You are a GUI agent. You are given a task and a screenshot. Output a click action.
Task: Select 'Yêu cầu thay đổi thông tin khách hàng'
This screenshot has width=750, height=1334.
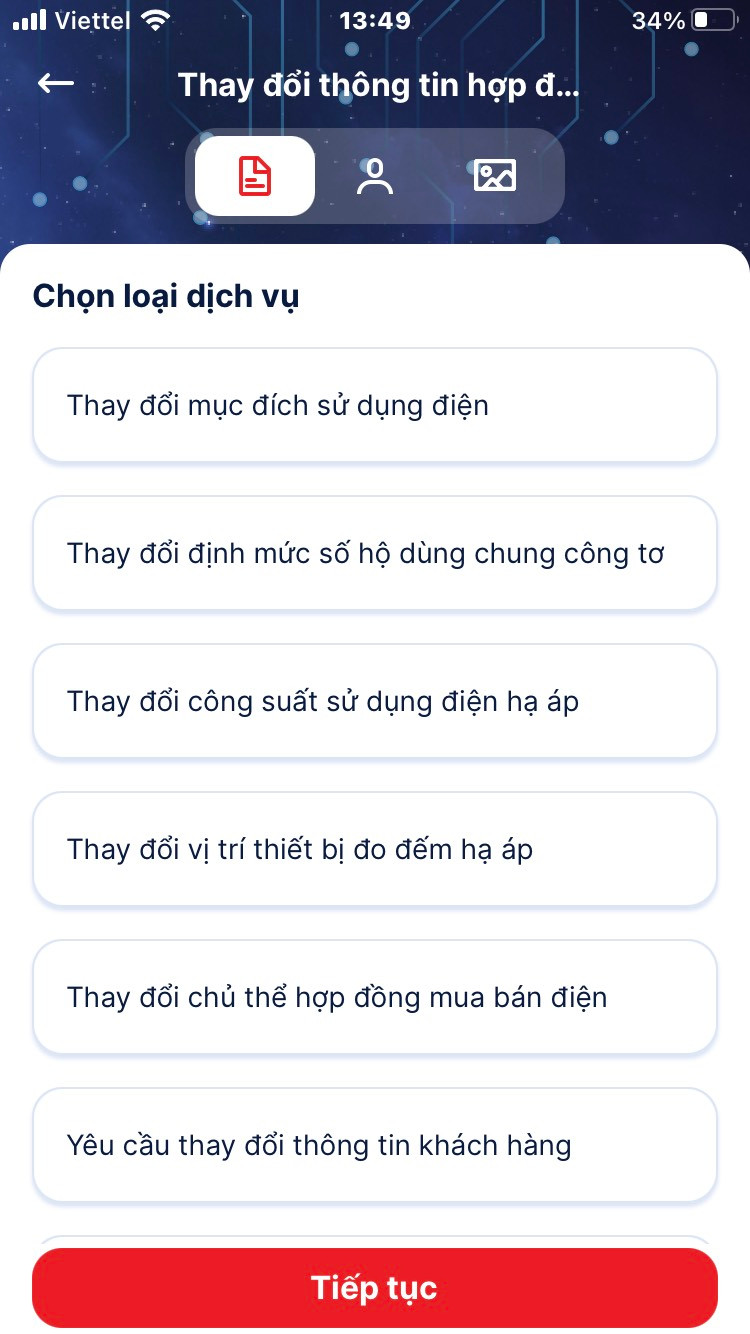click(375, 1145)
